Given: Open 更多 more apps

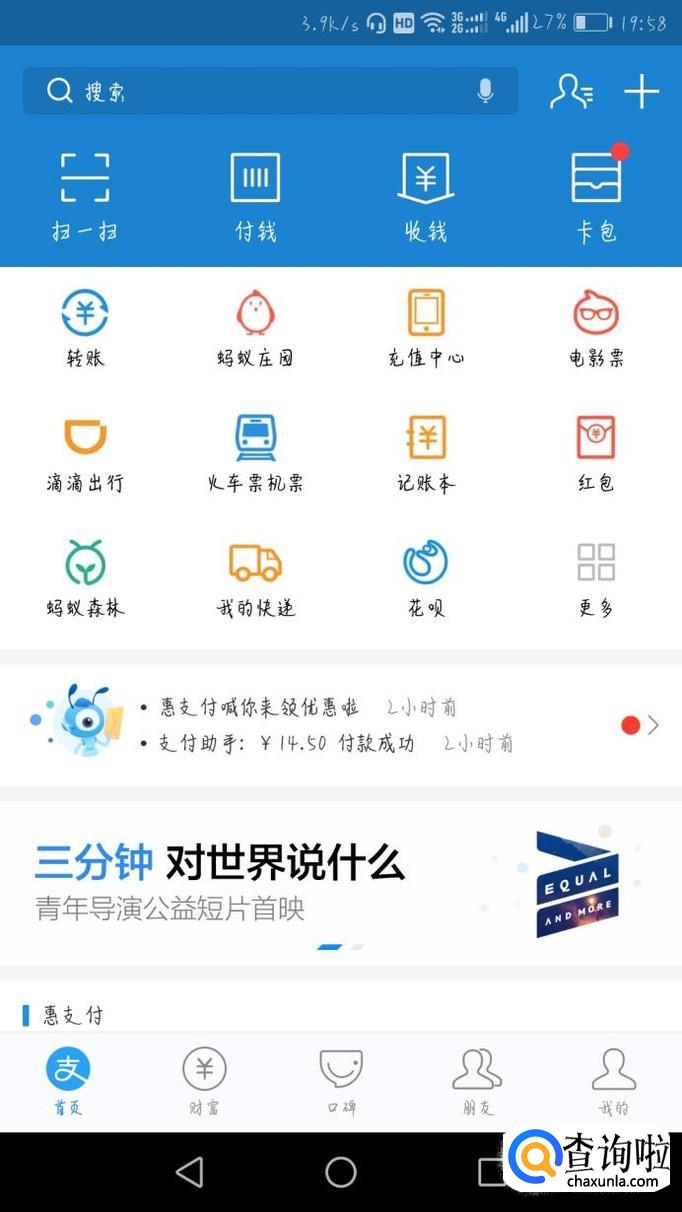Looking at the screenshot, I should 596,578.
